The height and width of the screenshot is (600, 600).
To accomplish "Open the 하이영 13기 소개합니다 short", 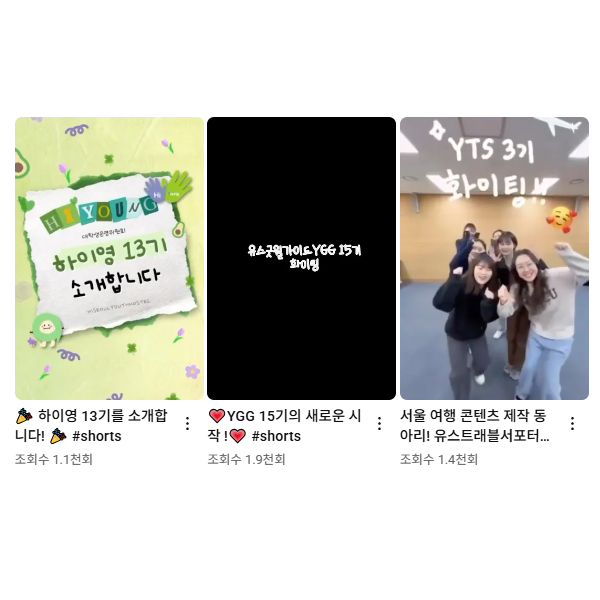I will [109, 258].
